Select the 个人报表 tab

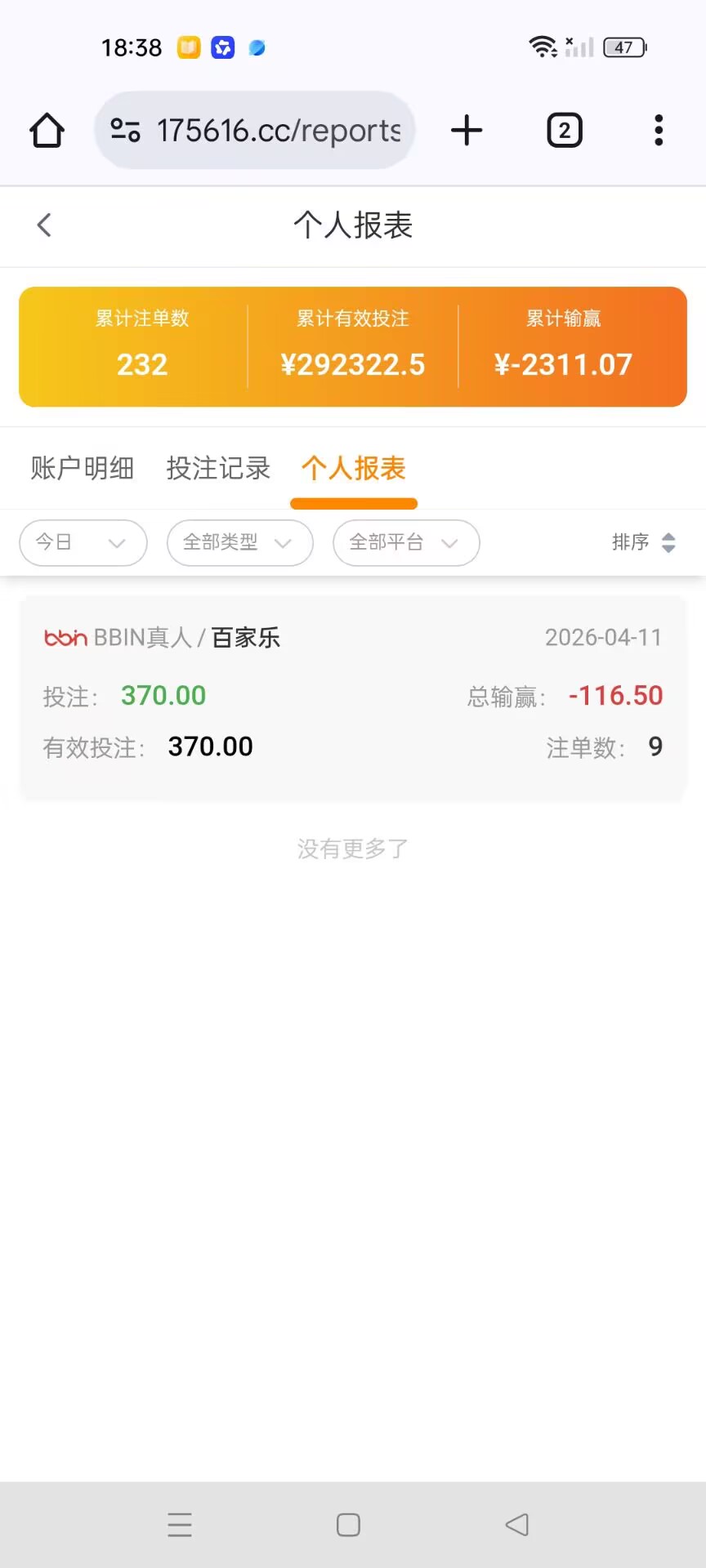click(x=354, y=468)
